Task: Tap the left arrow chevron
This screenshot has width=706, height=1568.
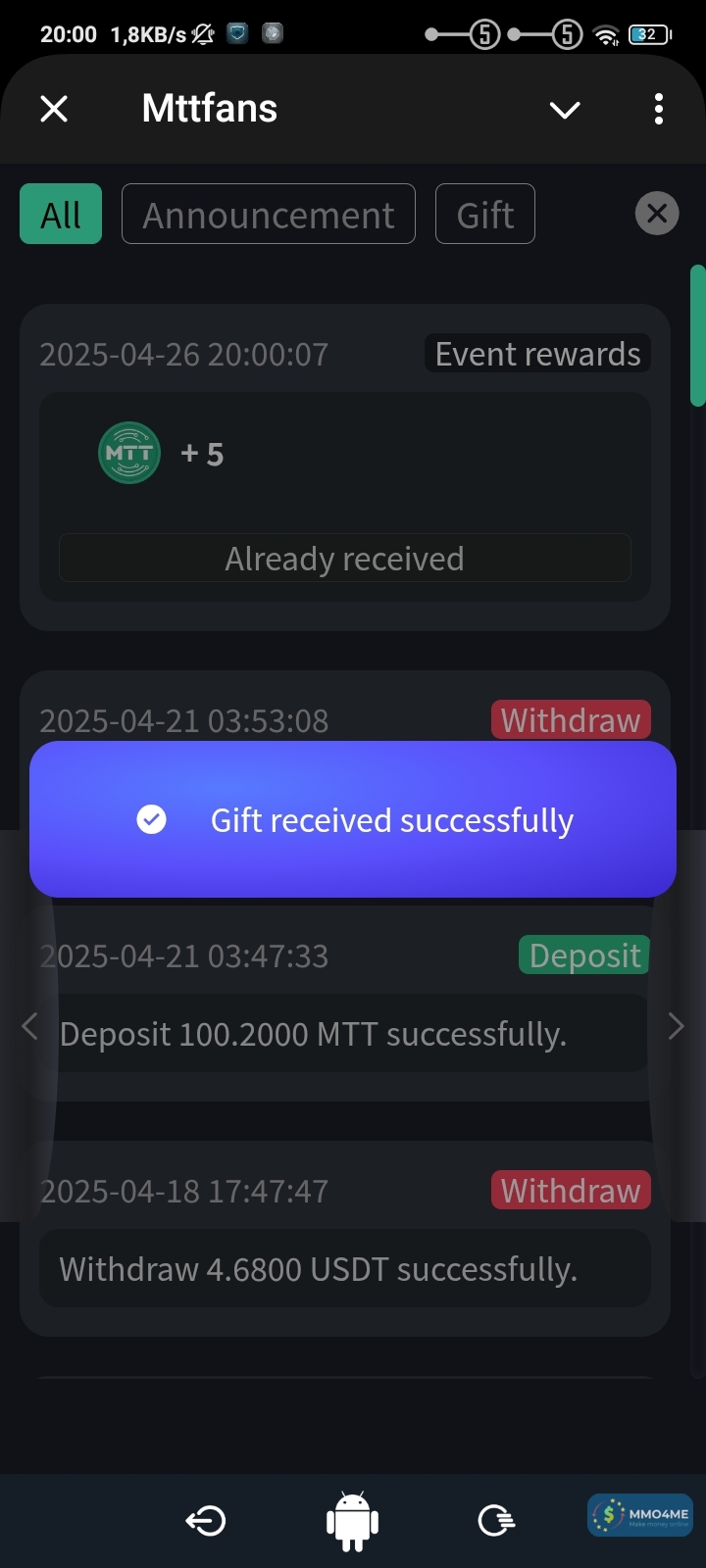Action: pyautogui.click(x=30, y=1026)
